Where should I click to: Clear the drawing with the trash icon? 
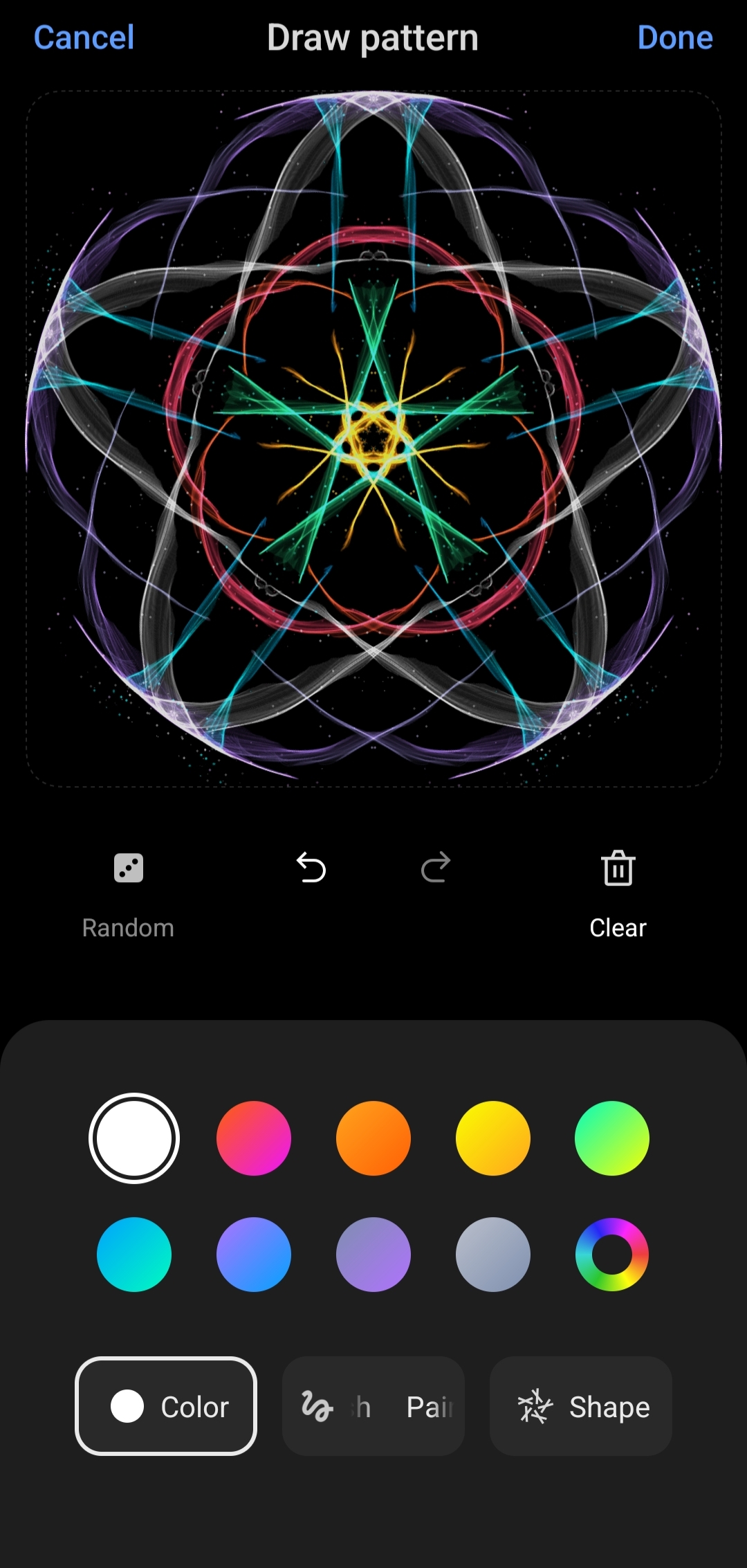pyautogui.click(x=618, y=869)
